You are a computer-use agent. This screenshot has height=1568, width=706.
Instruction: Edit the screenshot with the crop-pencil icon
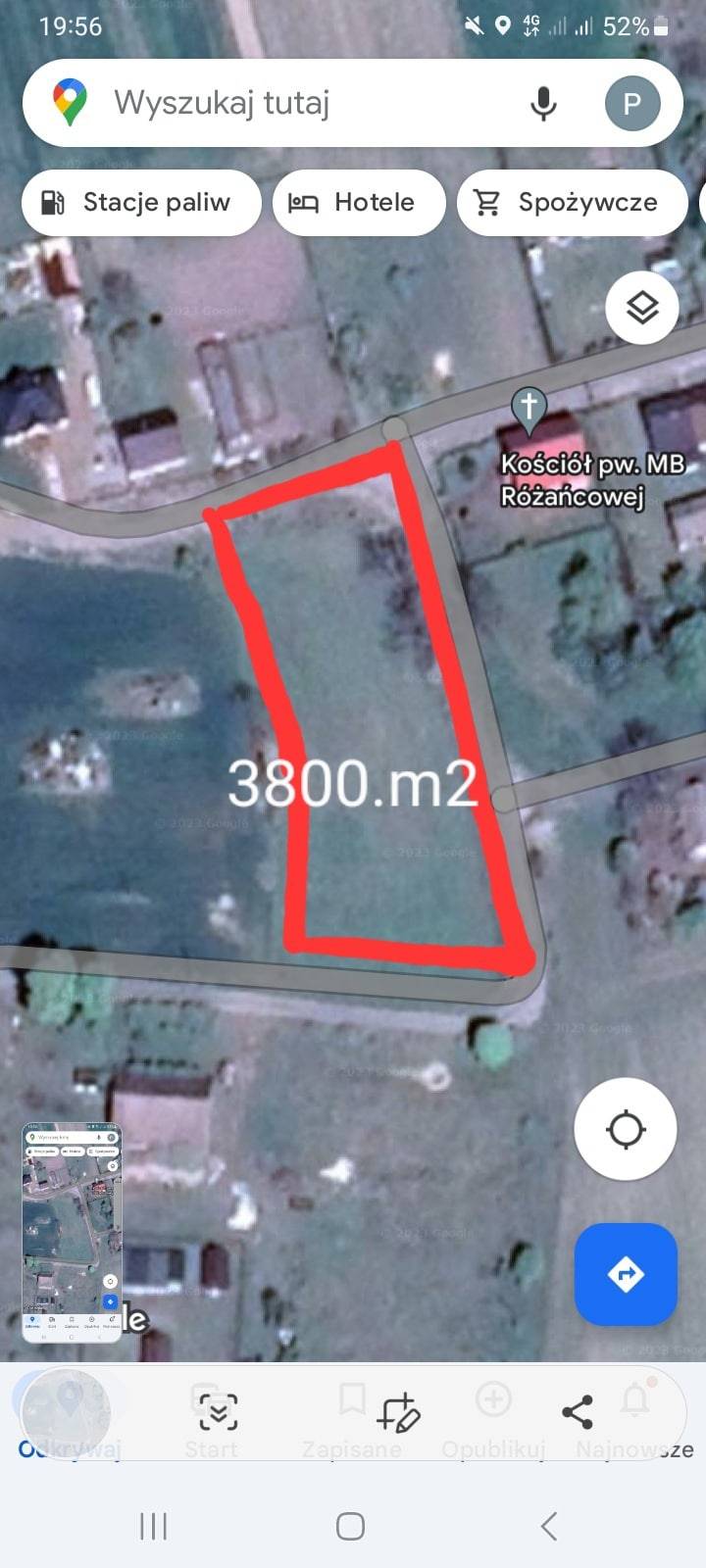[x=399, y=1412]
